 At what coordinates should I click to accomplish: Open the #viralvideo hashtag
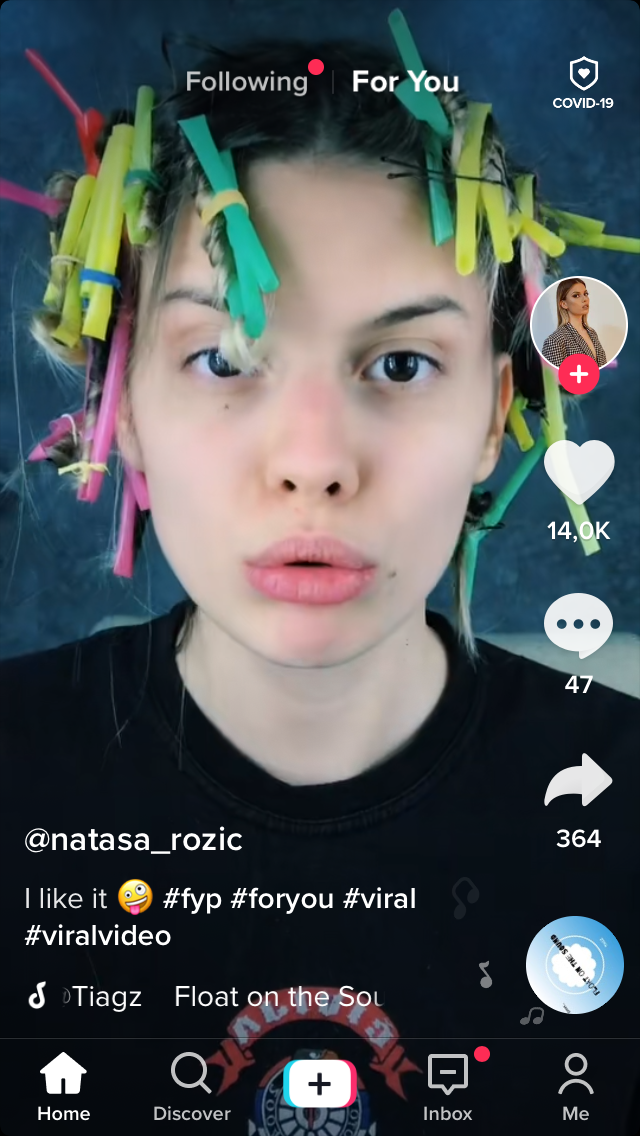click(x=98, y=936)
